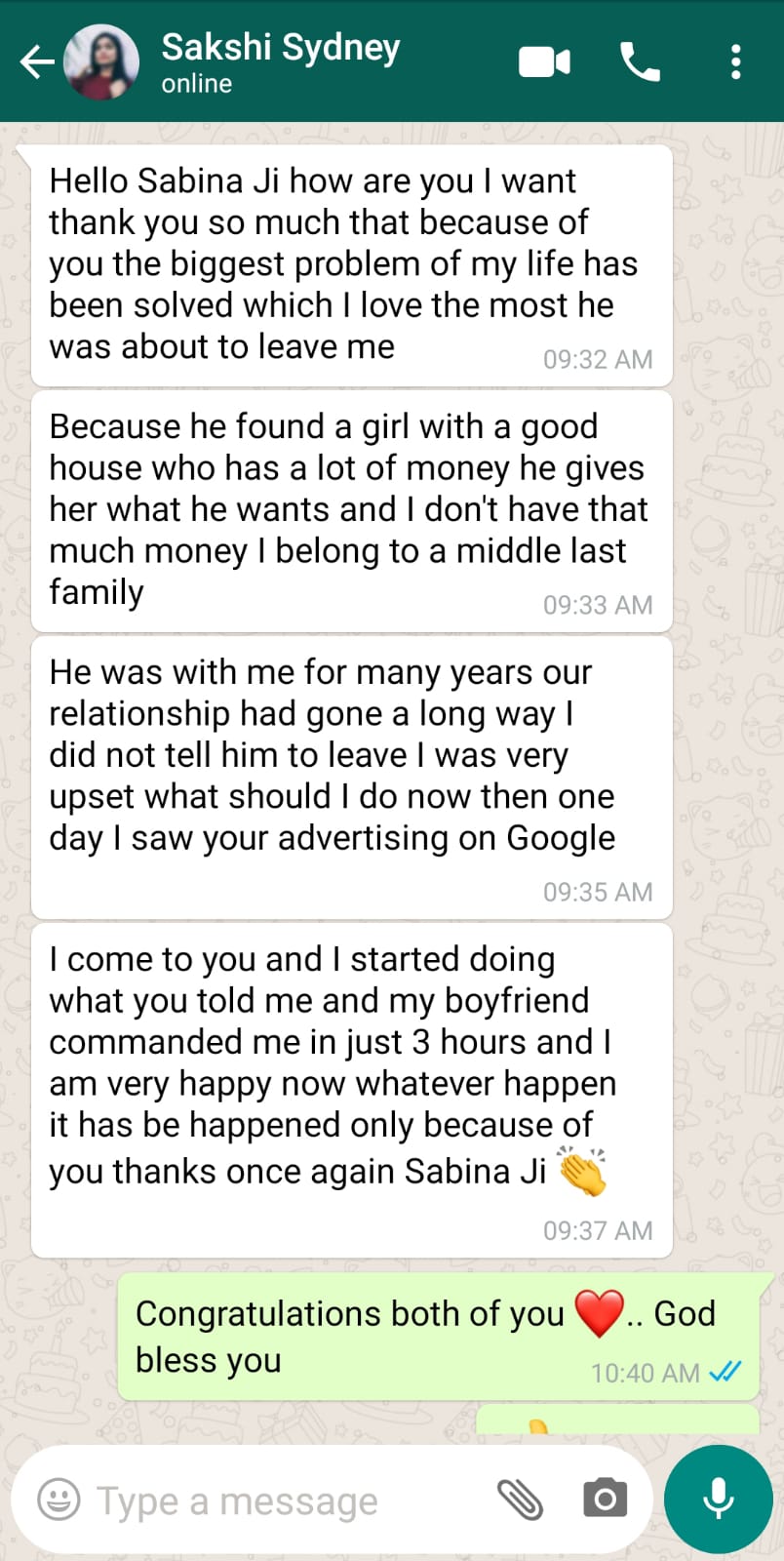The image size is (784, 1561).
Task: Attach a file with the paperclip
Action: coord(520,1500)
